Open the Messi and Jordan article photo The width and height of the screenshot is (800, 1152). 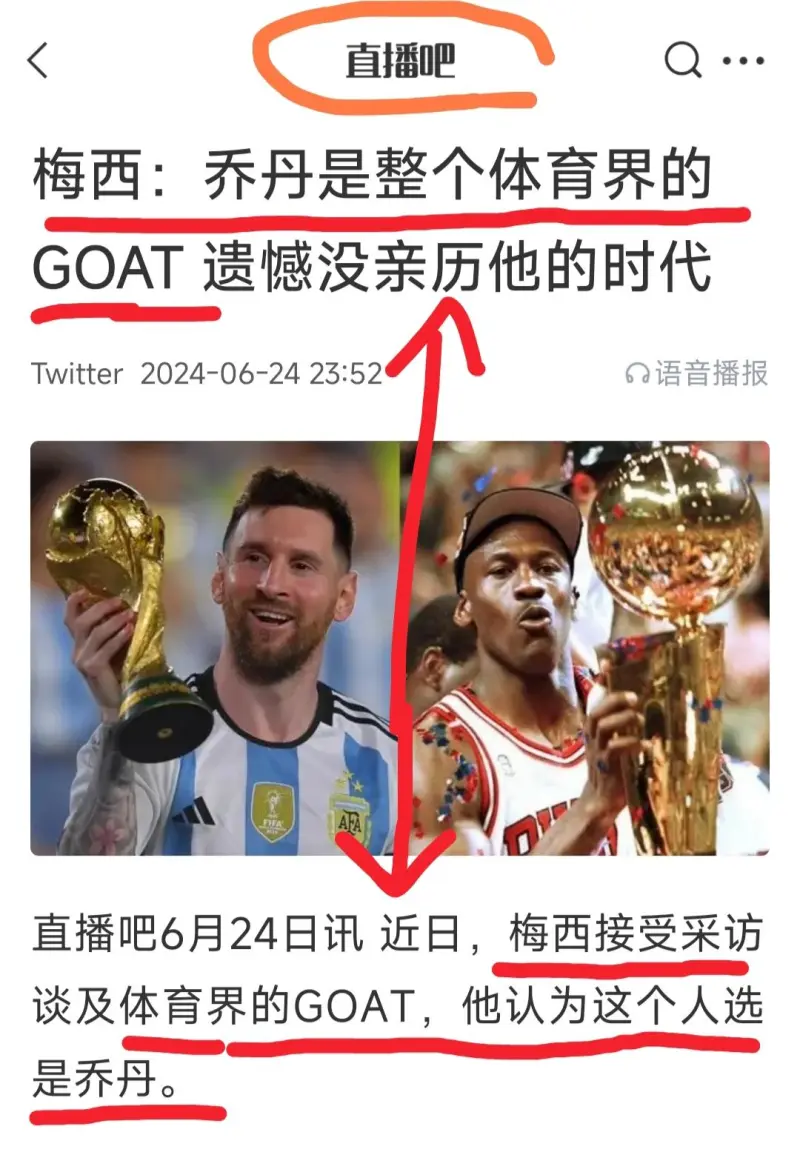[x=400, y=648]
